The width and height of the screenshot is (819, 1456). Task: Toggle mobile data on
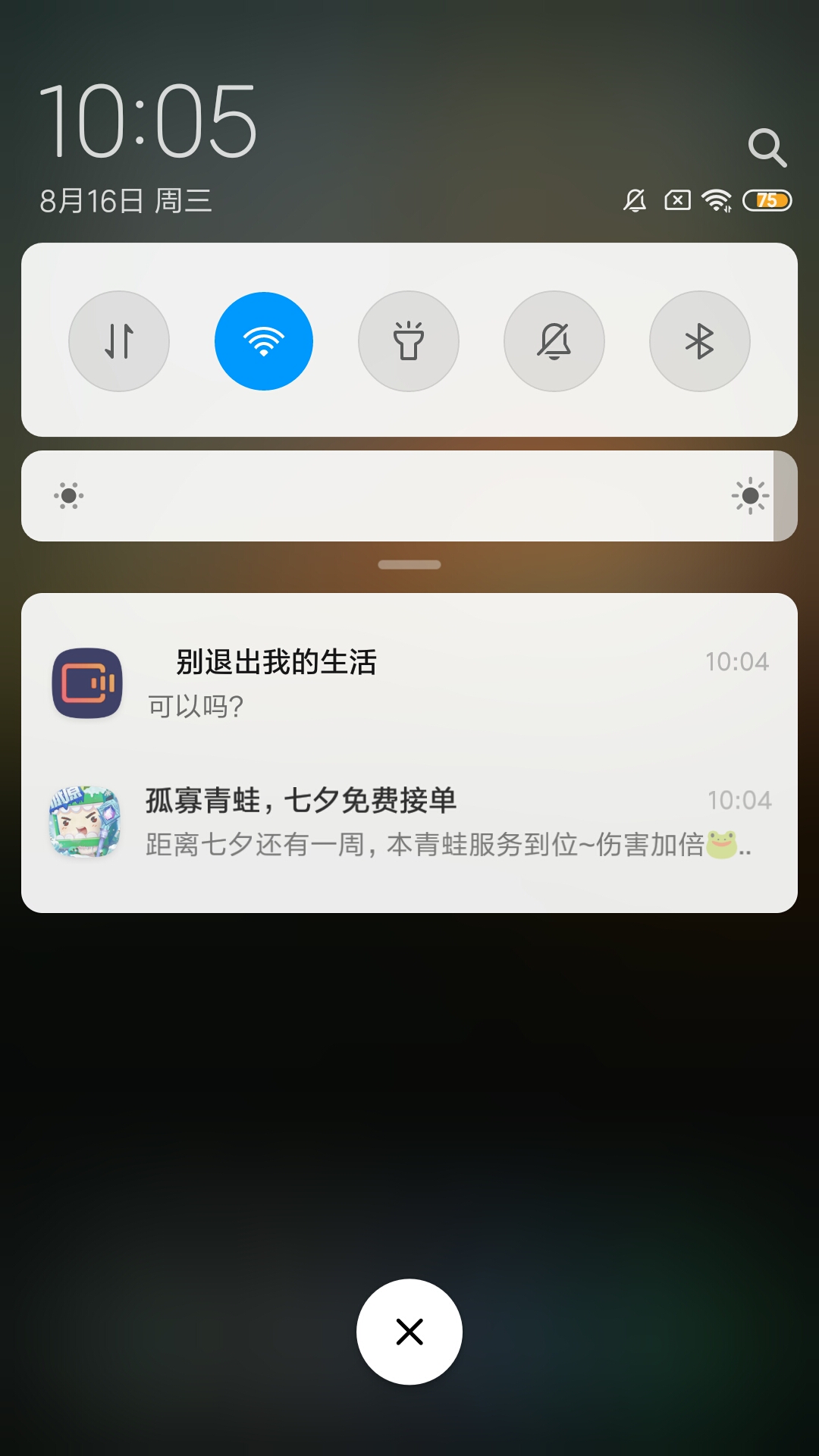point(119,341)
